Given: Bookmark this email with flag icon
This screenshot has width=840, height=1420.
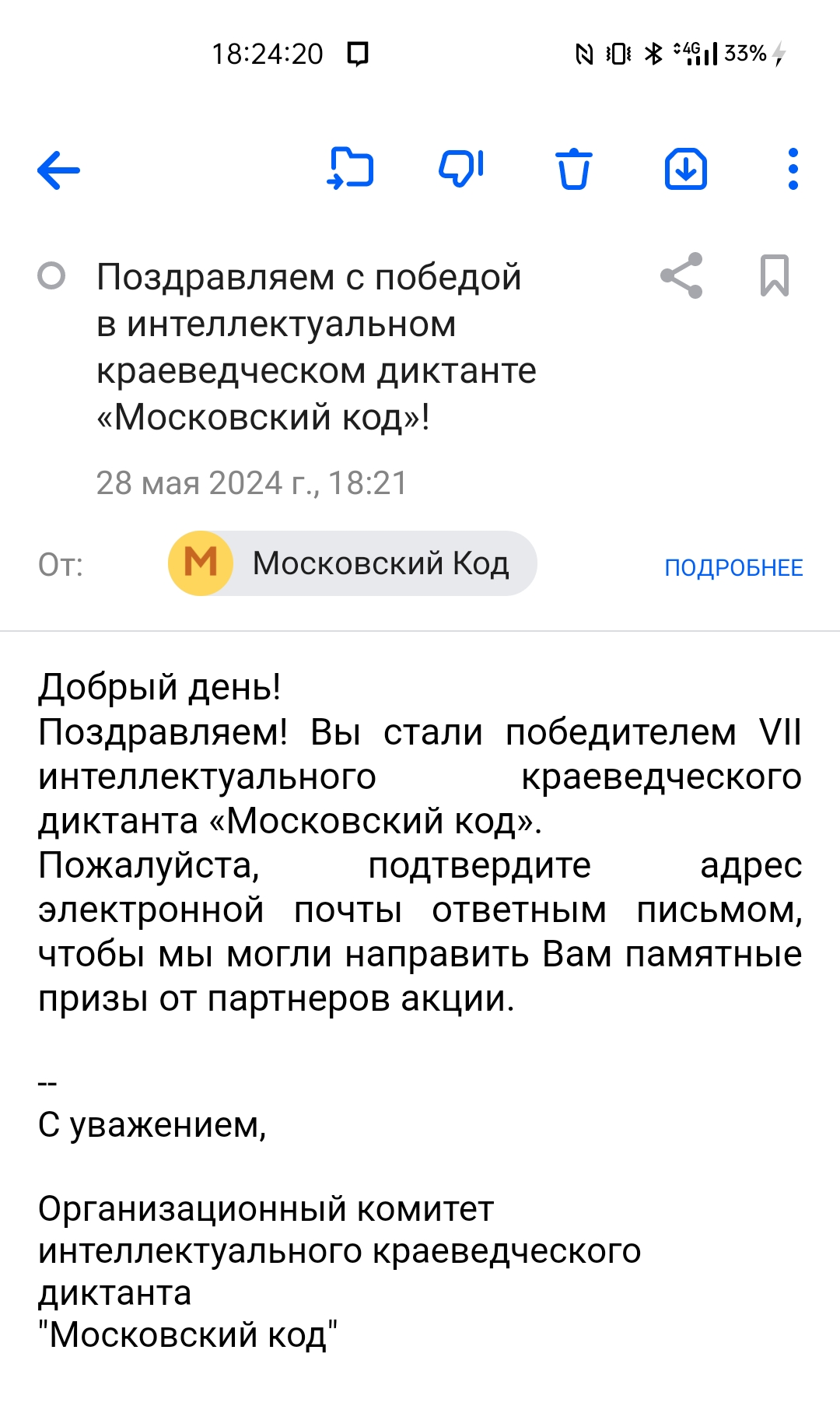Looking at the screenshot, I should pos(775,275).
